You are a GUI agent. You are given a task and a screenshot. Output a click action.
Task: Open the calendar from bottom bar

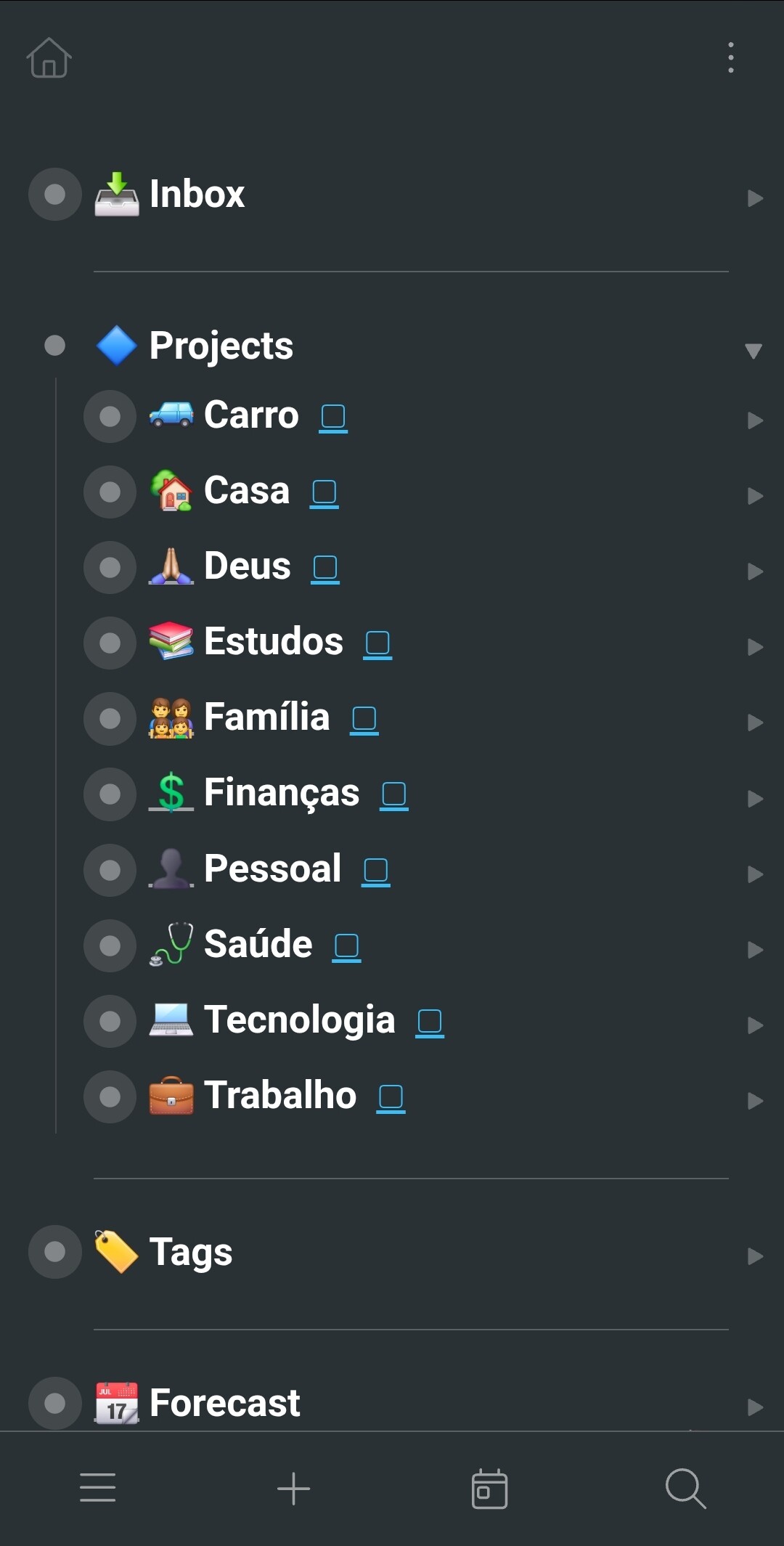tap(489, 1489)
